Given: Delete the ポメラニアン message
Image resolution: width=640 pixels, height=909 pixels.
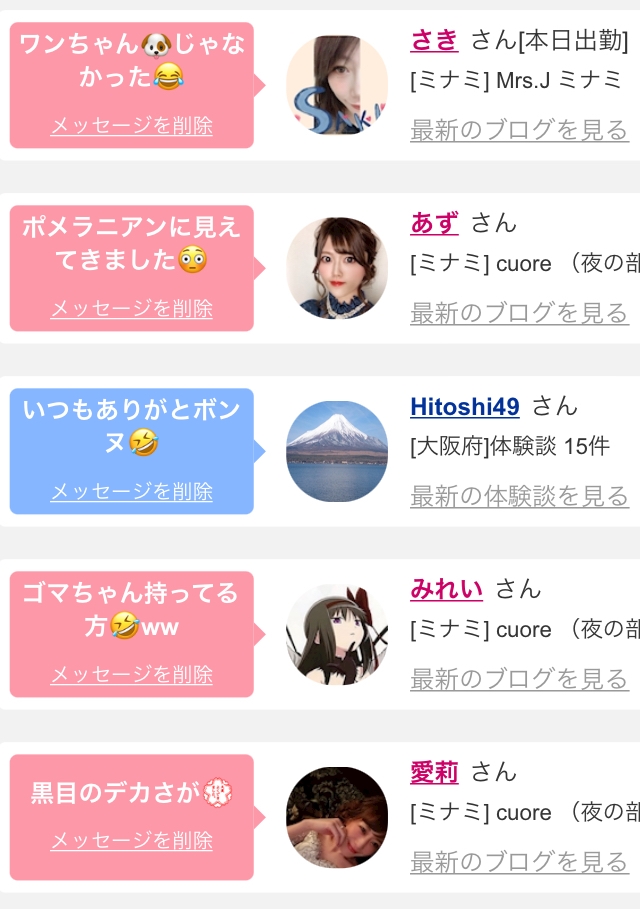Looking at the screenshot, I should tap(132, 309).
